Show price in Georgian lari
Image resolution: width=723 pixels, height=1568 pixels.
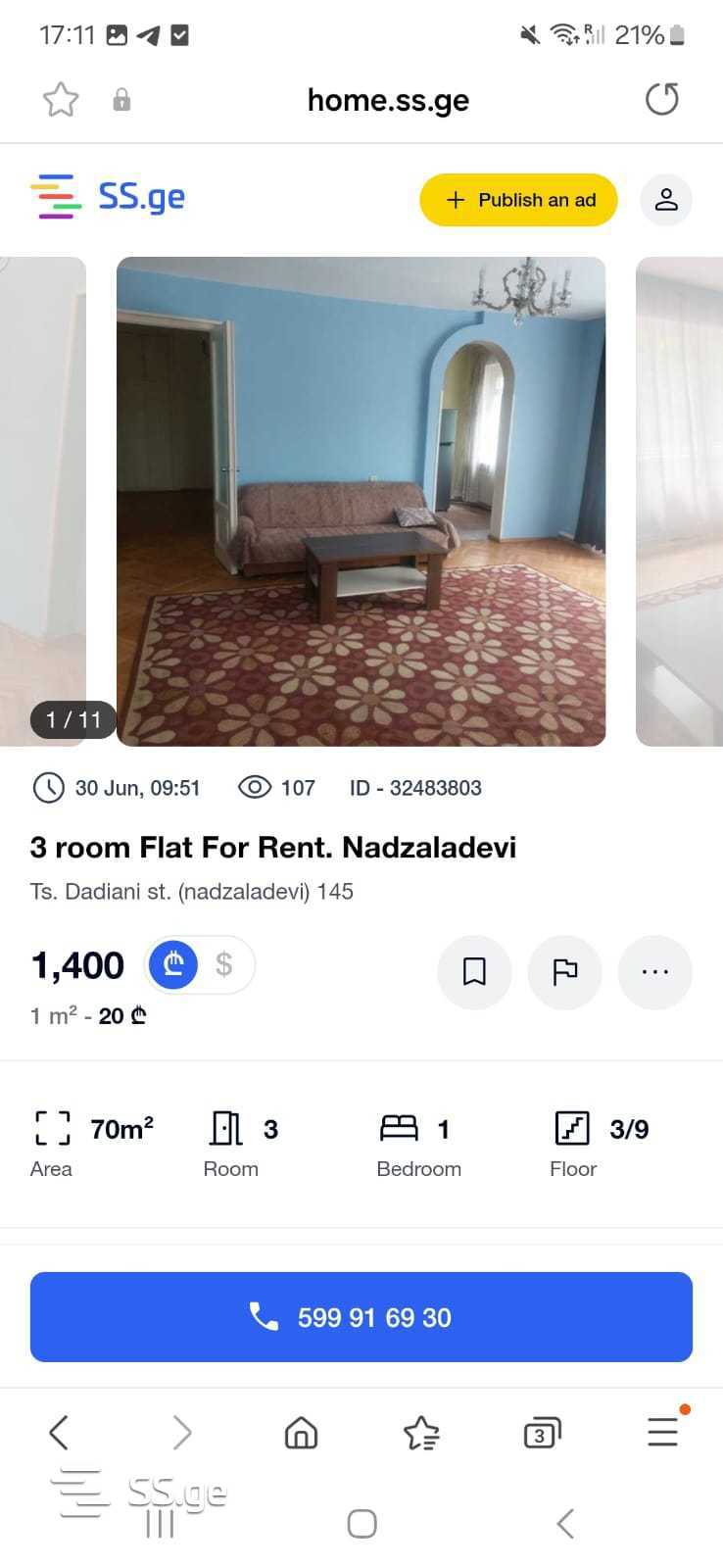[173, 965]
